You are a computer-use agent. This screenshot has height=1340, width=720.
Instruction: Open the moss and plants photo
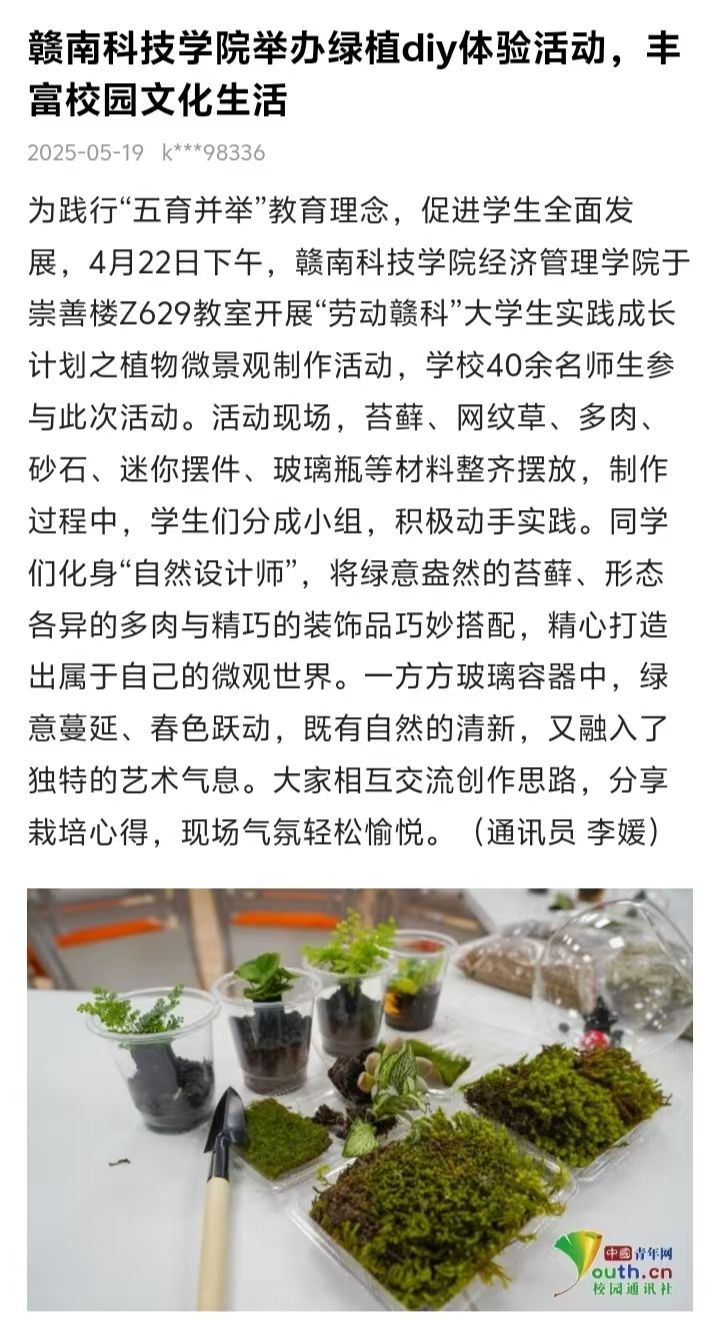359,1098
